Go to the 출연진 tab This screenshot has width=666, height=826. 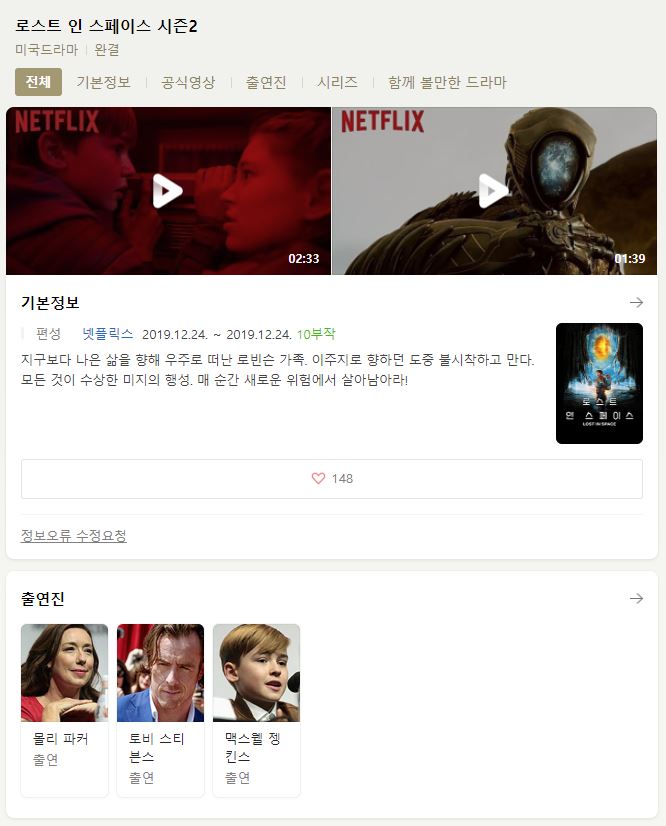(x=266, y=82)
